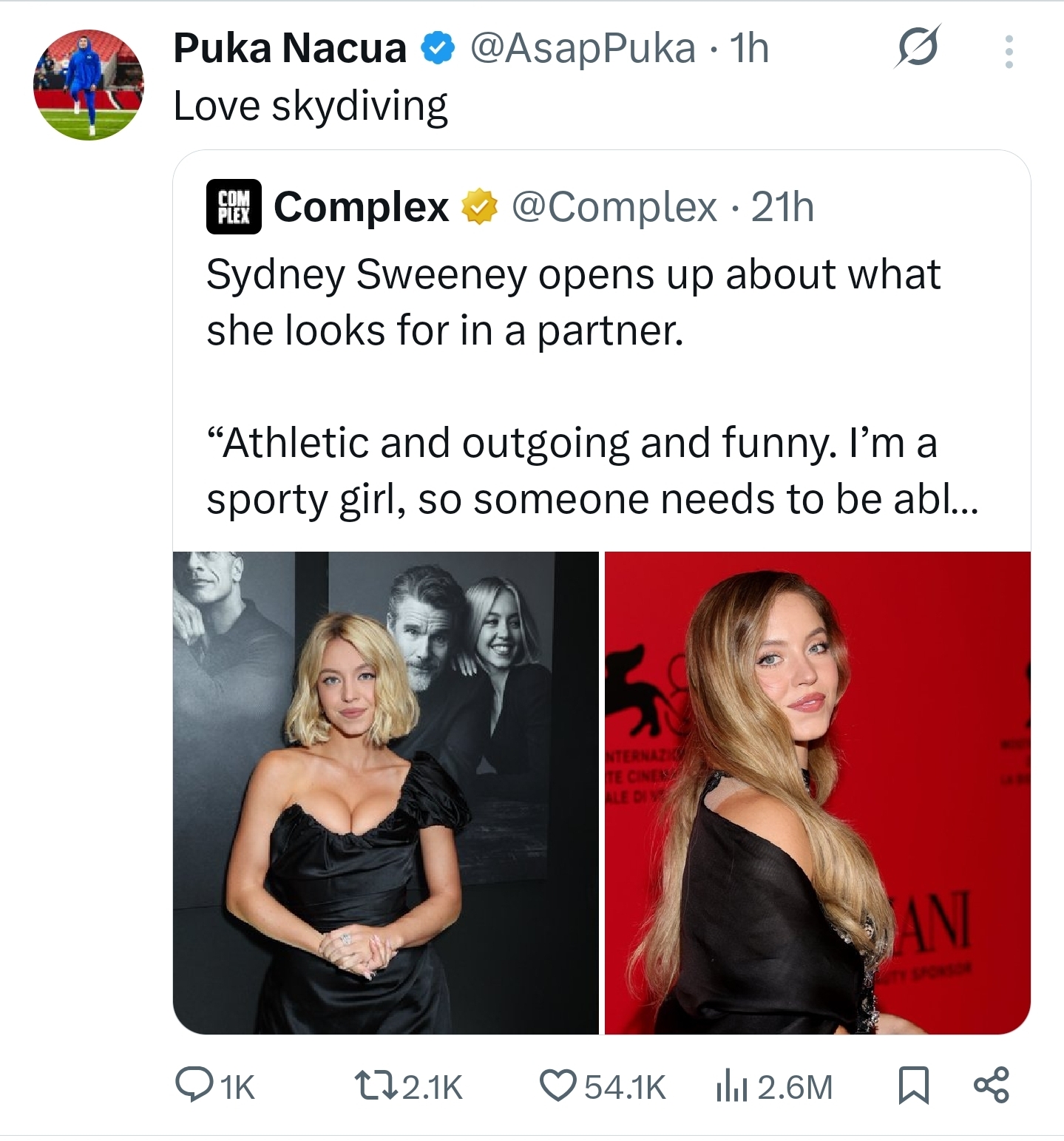The image size is (1064, 1141).
Task: Open Puka Nacua's profile picture
Action: [x=89, y=85]
